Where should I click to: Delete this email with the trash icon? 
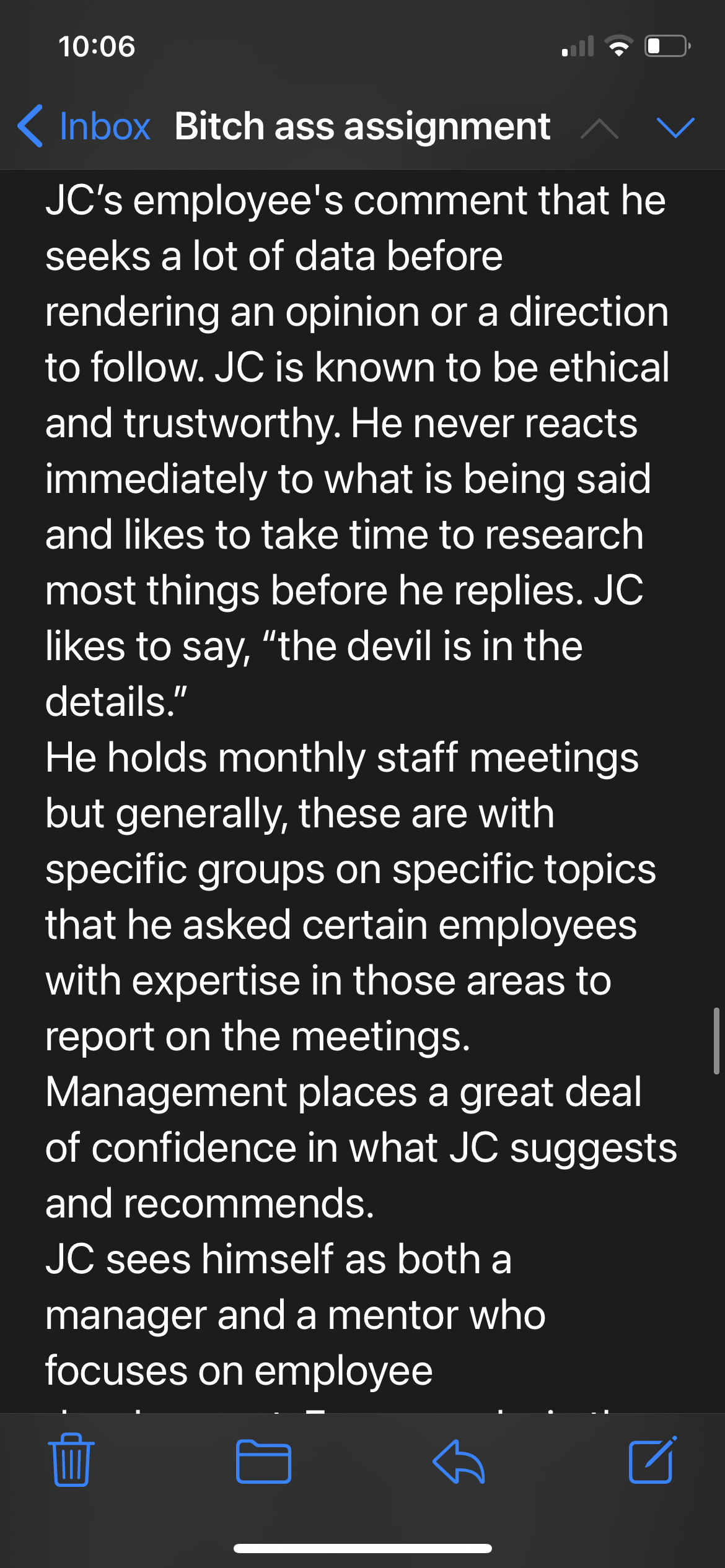click(71, 1461)
